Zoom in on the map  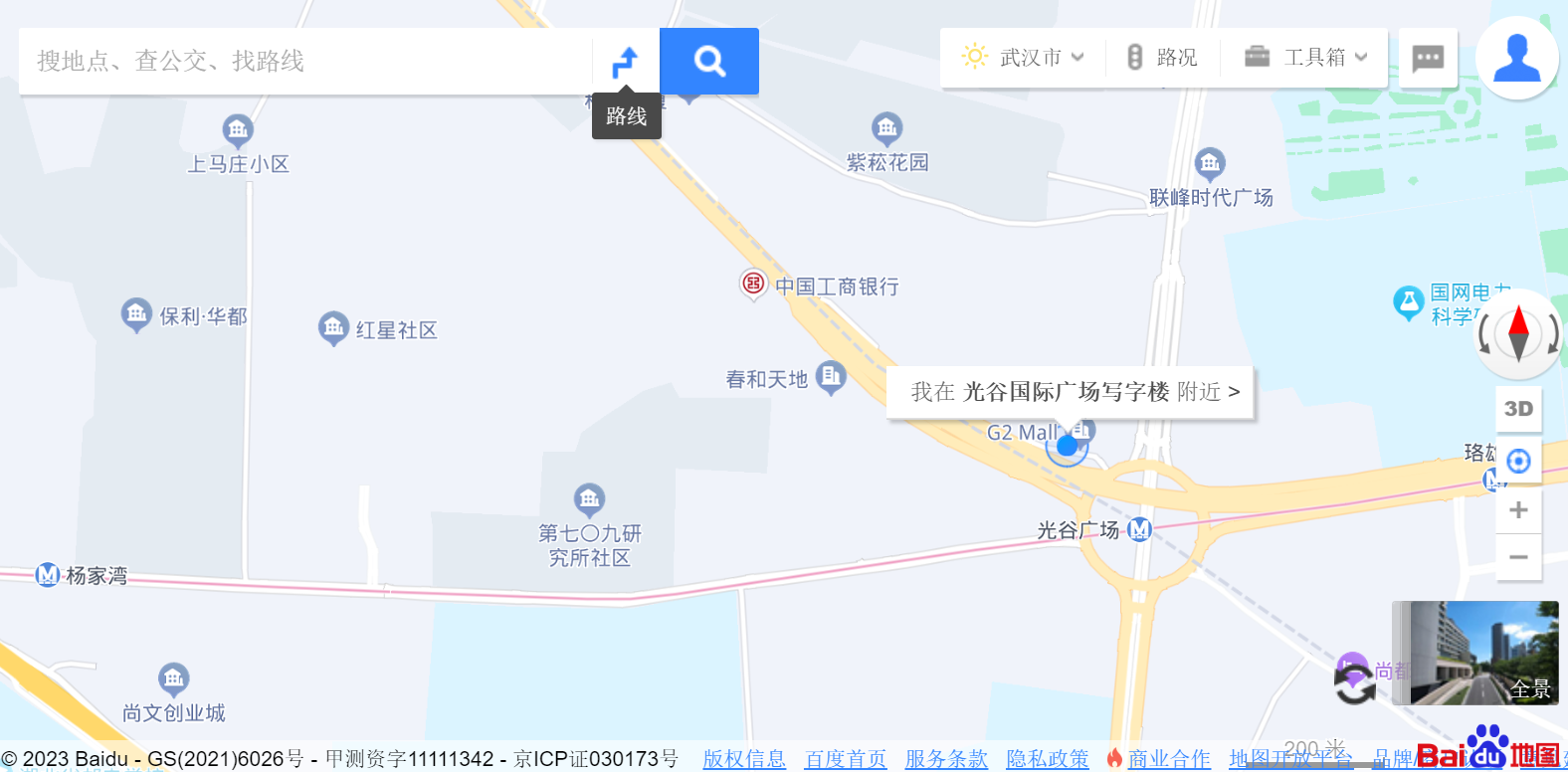[x=1518, y=510]
